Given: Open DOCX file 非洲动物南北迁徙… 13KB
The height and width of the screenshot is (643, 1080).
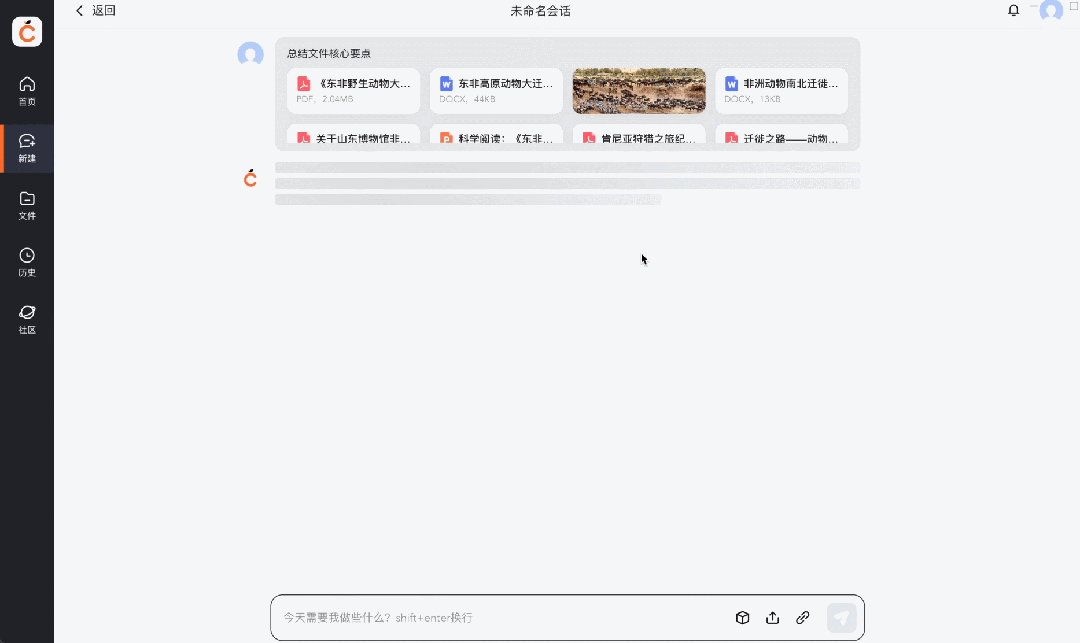Looking at the screenshot, I should [x=781, y=91].
